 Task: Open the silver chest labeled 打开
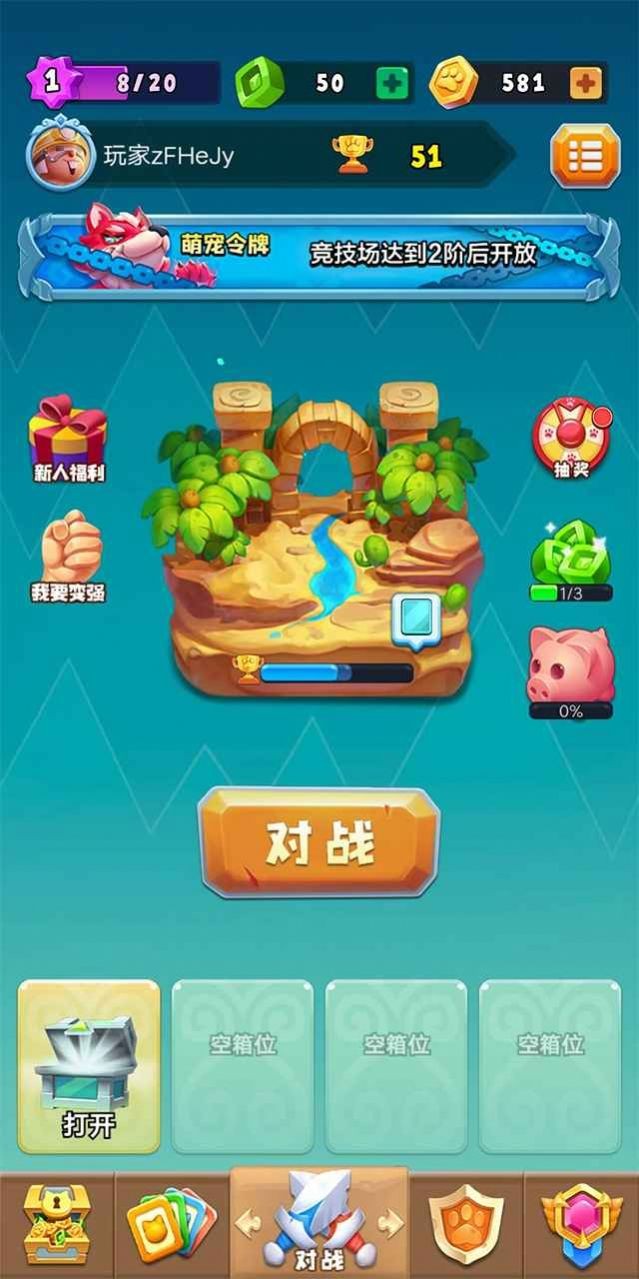pyautogui.click(x=89, y=1066)
